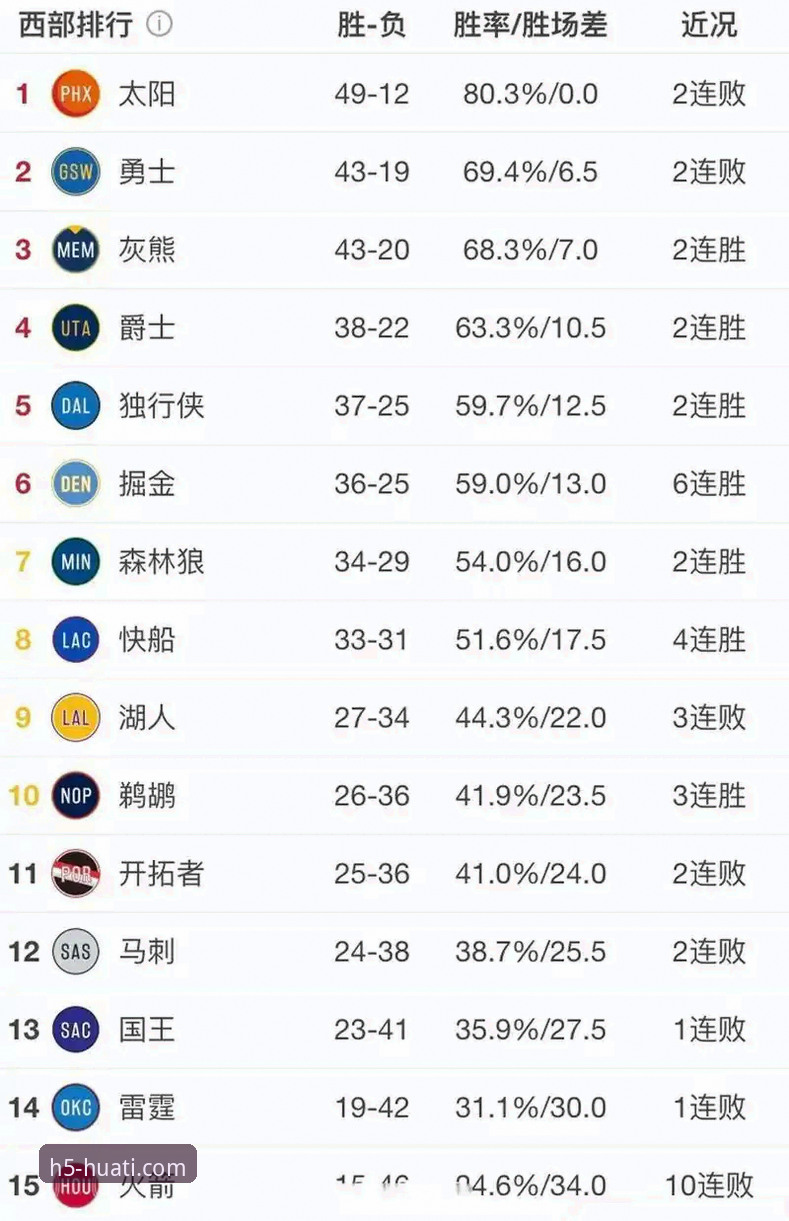This screenshot has height=1221, width=789.
Task: Click the San Antonio Spurs SAS logo
Action: click(x=75, y=952)
